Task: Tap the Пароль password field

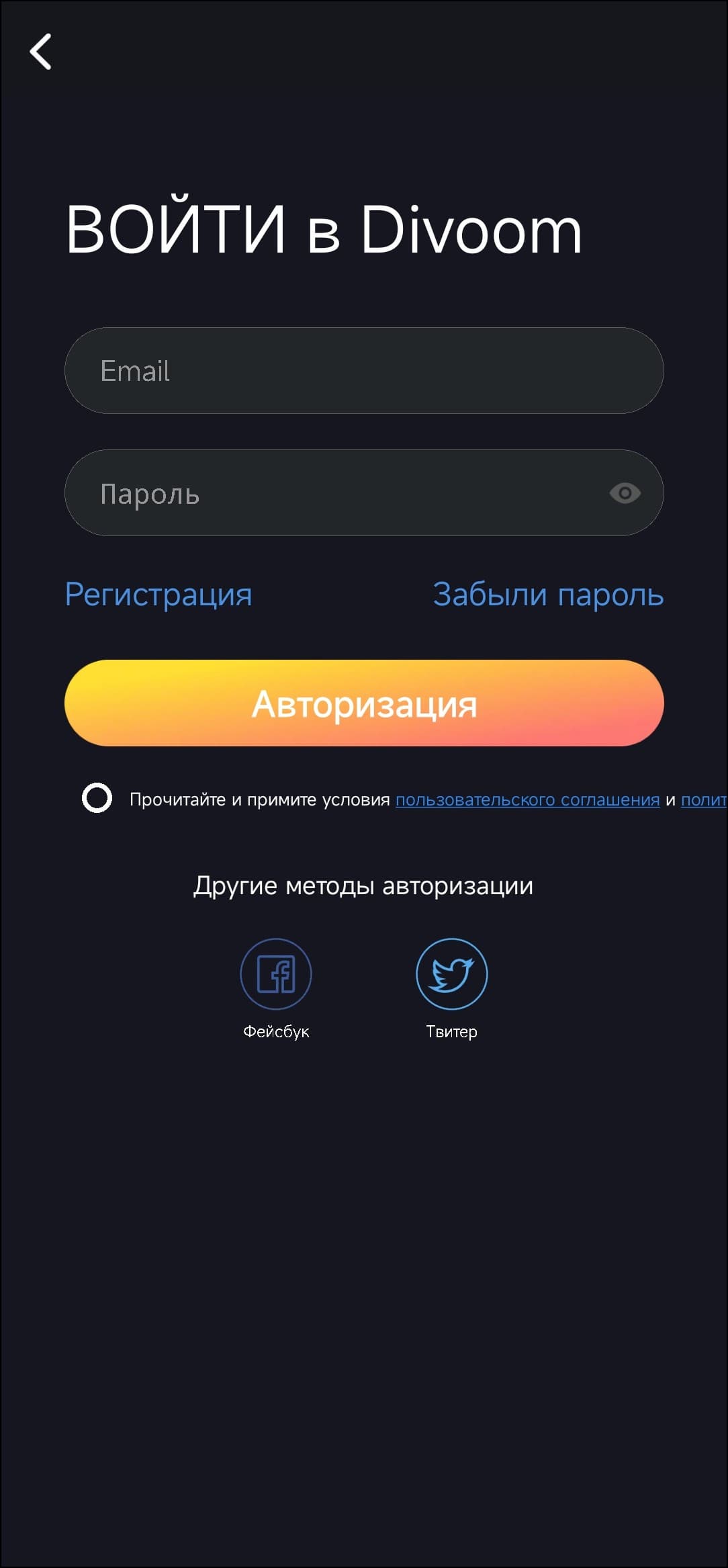Action: 336,493
